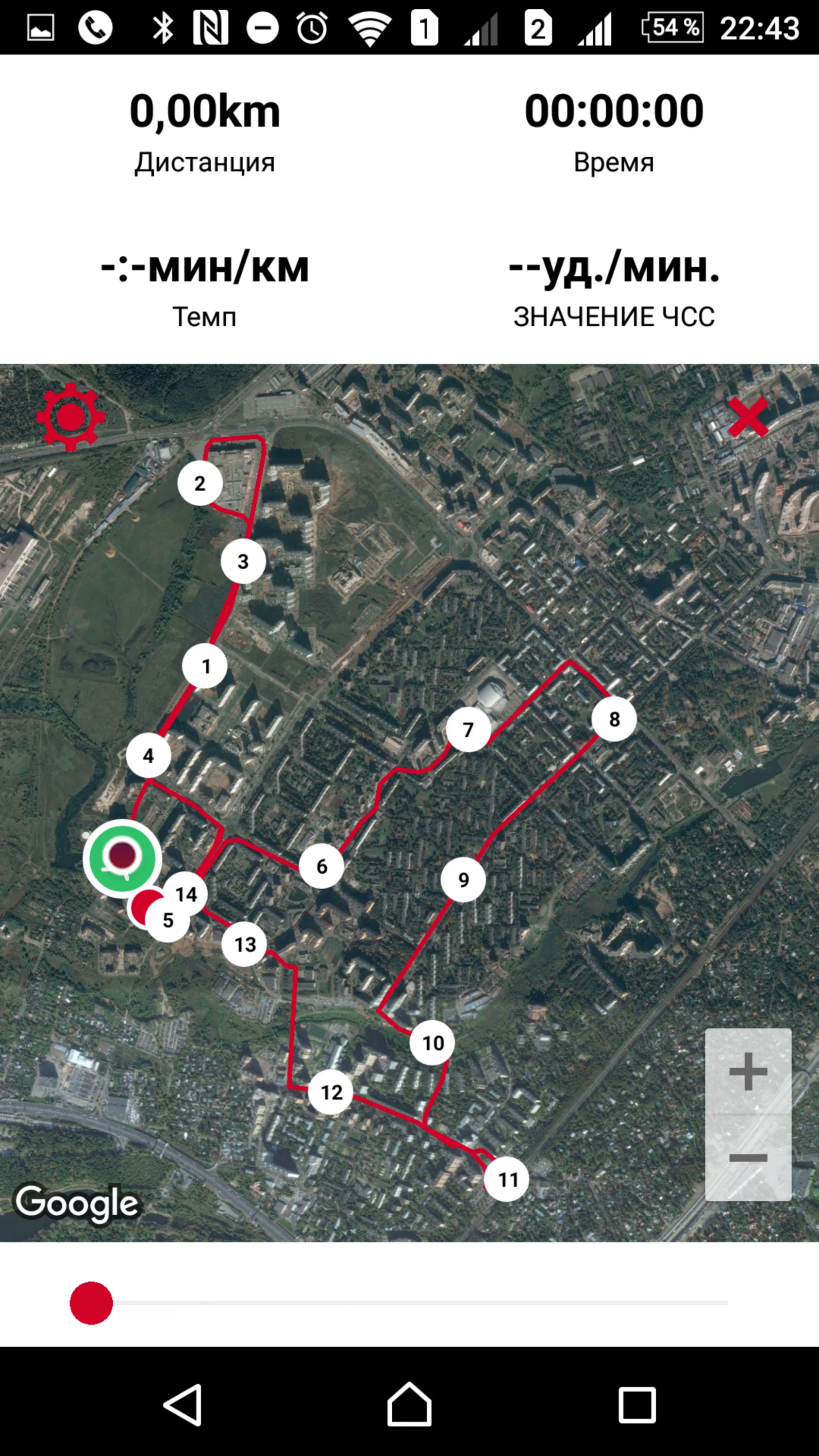Open map settings gear icon

point(71,417)
